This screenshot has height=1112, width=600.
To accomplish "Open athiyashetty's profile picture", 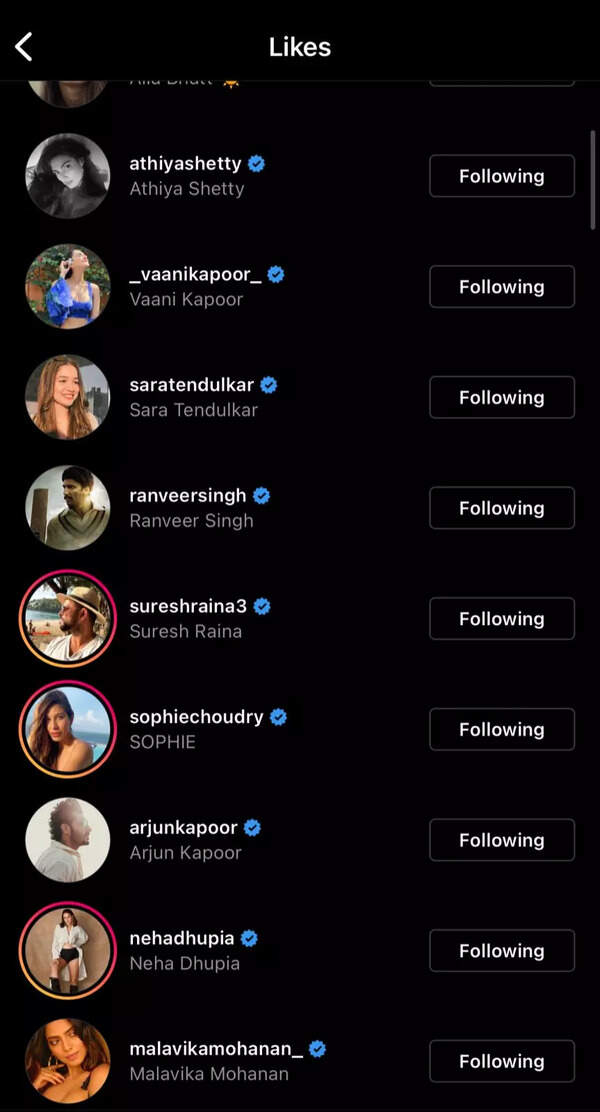I will coord(67,176).
